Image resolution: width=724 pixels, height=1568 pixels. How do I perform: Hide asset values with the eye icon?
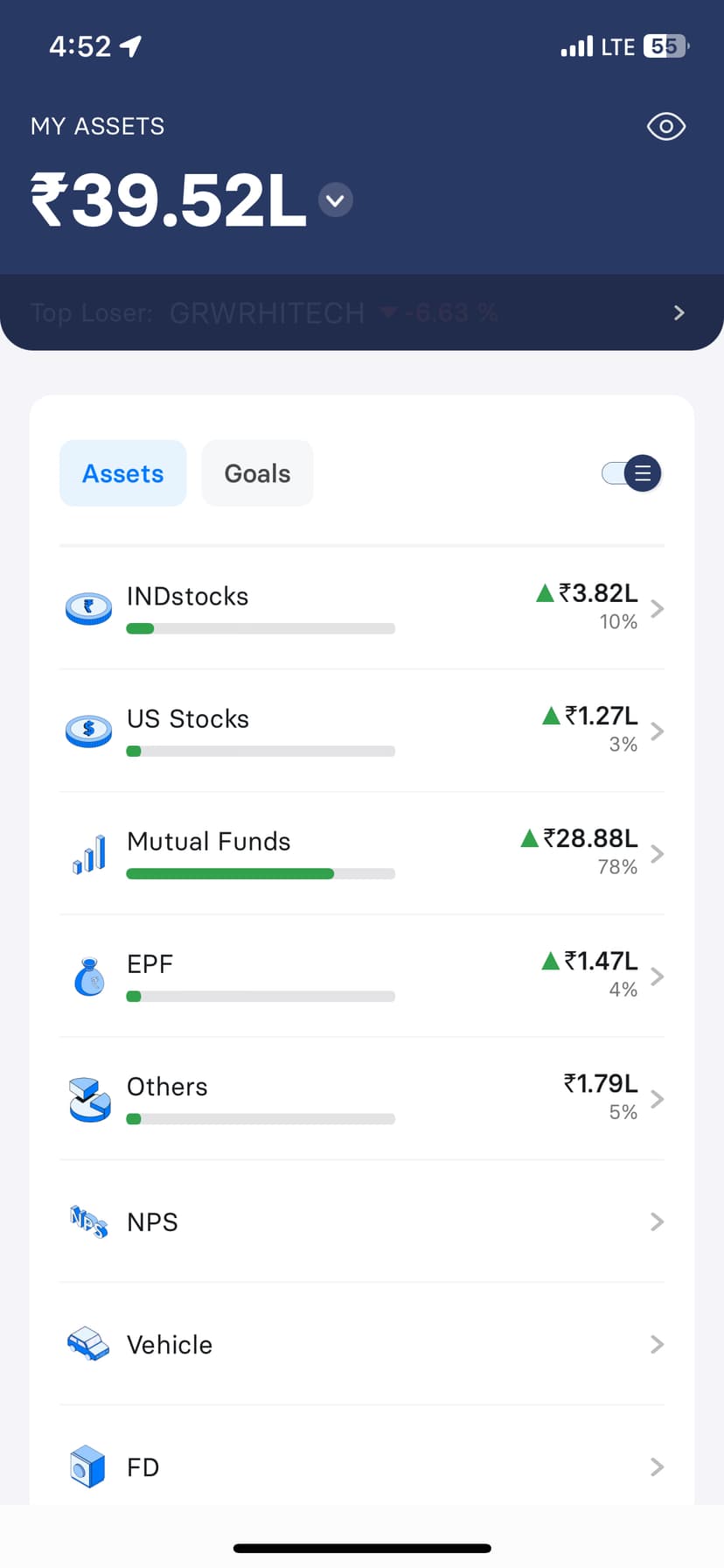point(665,127)
